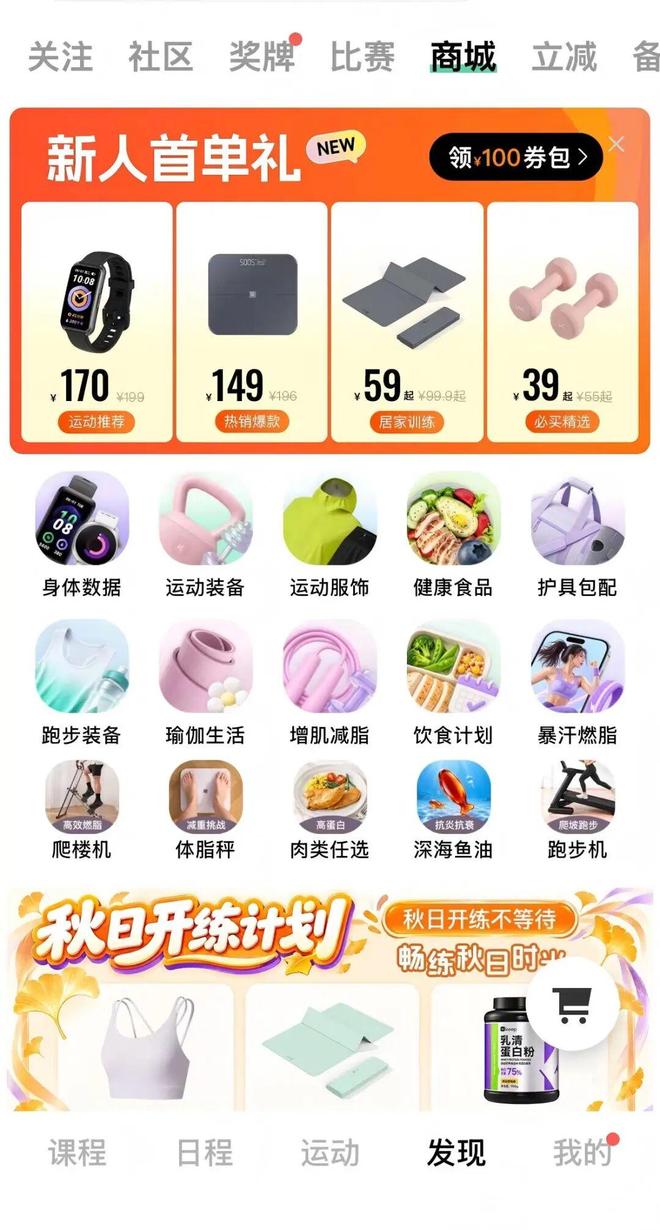Open the ¥39 pink dumbbells card
Screen dimensions: 660x1230
(563, 321)
